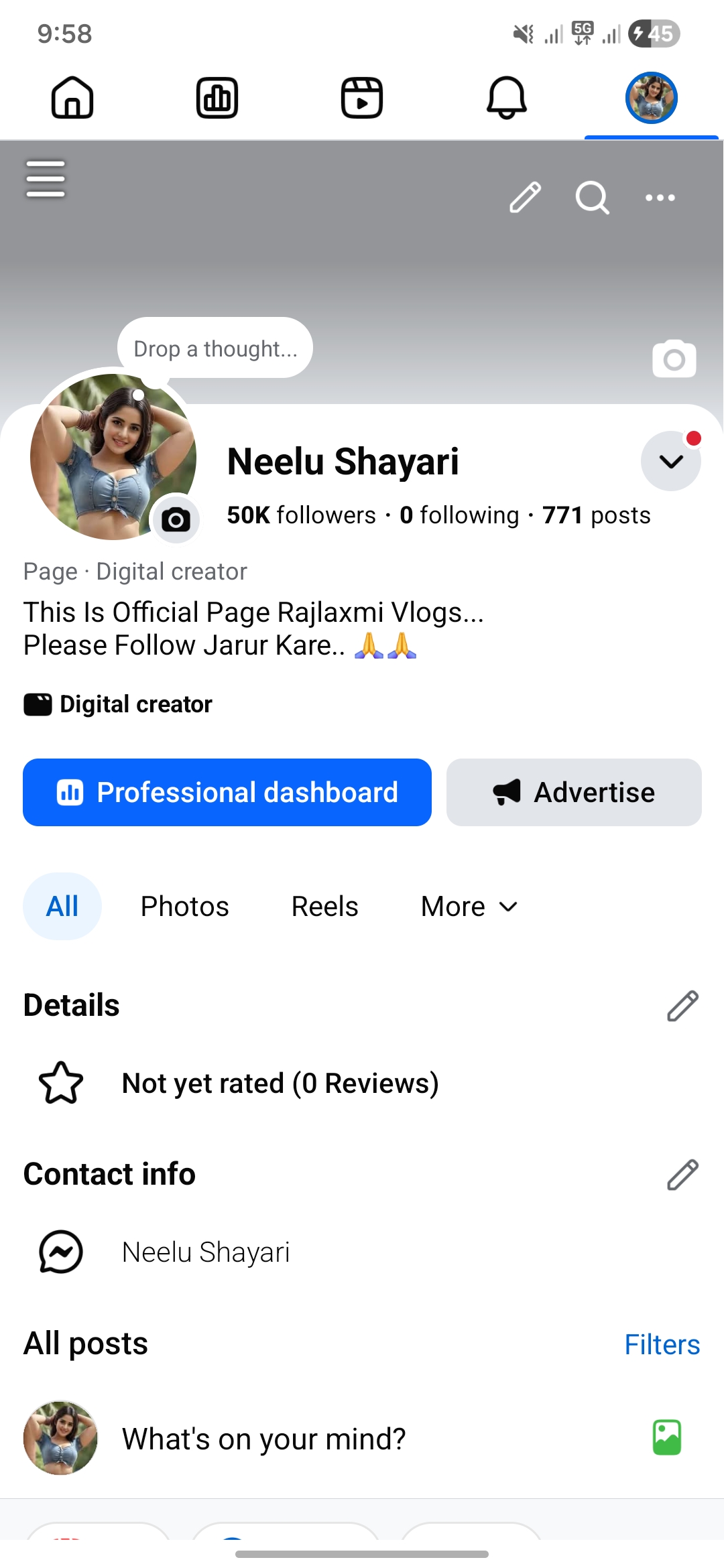Viewport: 724px width, 1568px height.
Task: Go to the Home feed tab
Action: (x=72, y=98)
